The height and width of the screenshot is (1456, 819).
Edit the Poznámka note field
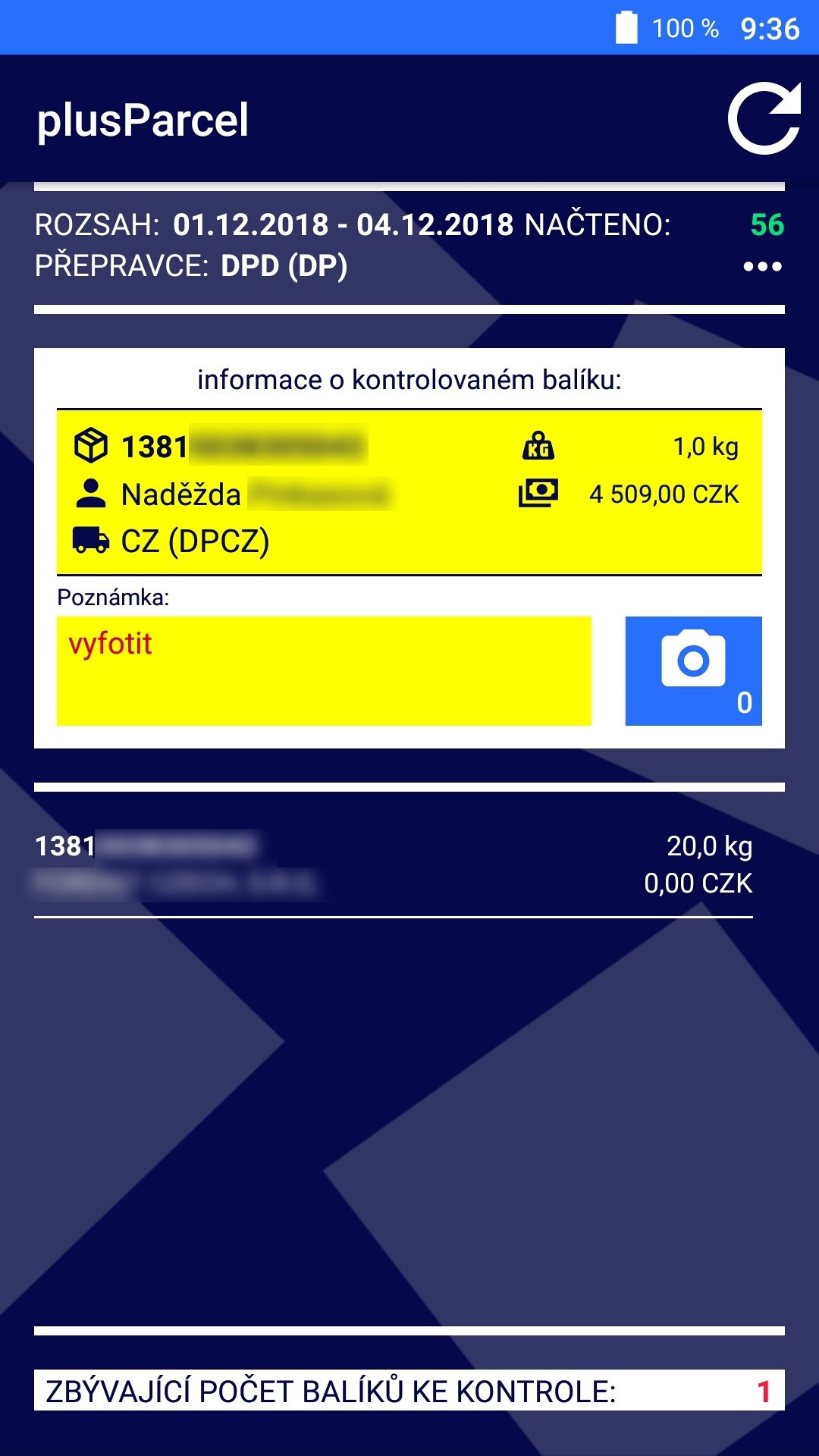click(x=324, y=670)
